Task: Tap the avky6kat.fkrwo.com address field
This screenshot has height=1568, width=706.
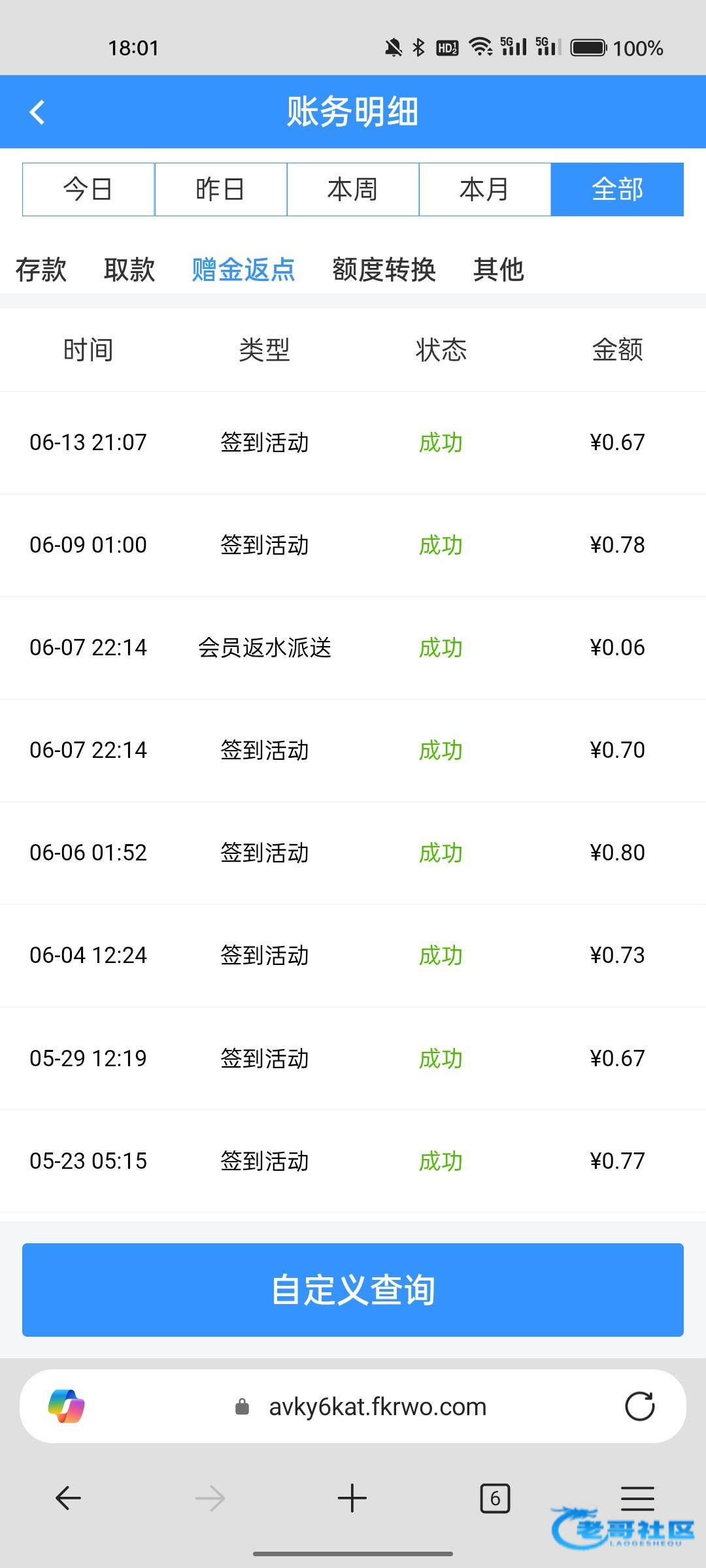Action: tap(377, 1406)
